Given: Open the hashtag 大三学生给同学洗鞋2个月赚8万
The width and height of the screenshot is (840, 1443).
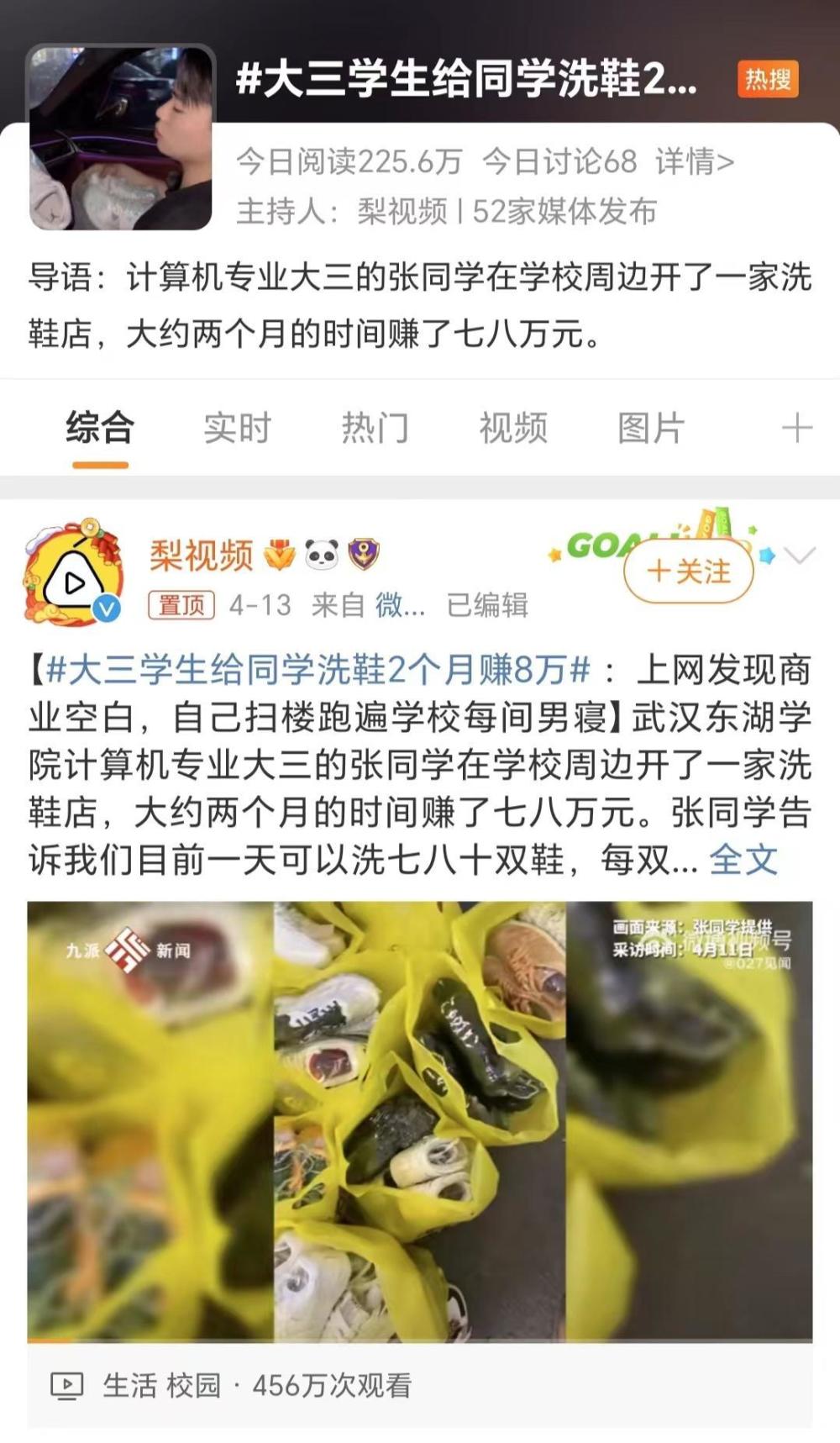Looking at the screenshot, I should (x=318, y=670).
